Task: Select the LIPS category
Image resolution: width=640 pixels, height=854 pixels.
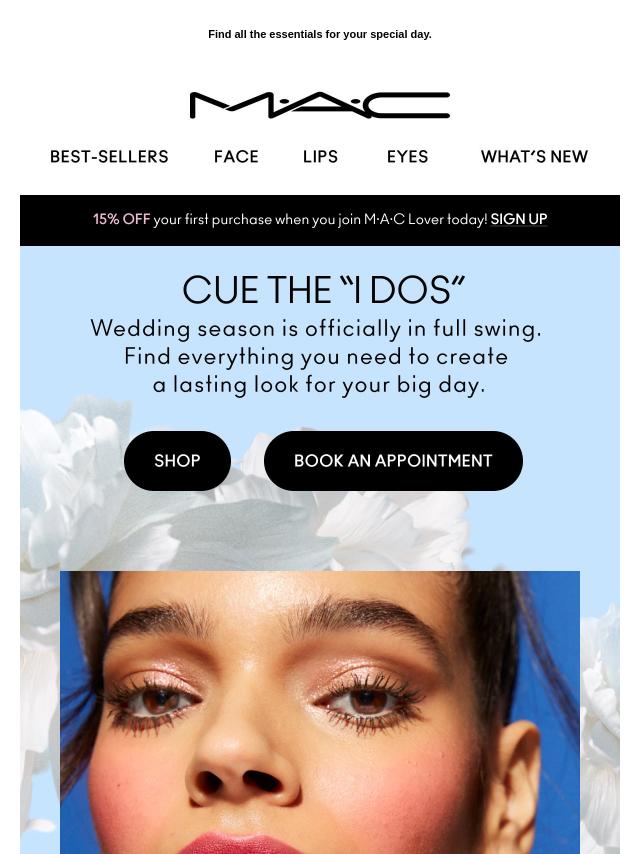Action: coord(320,157)
